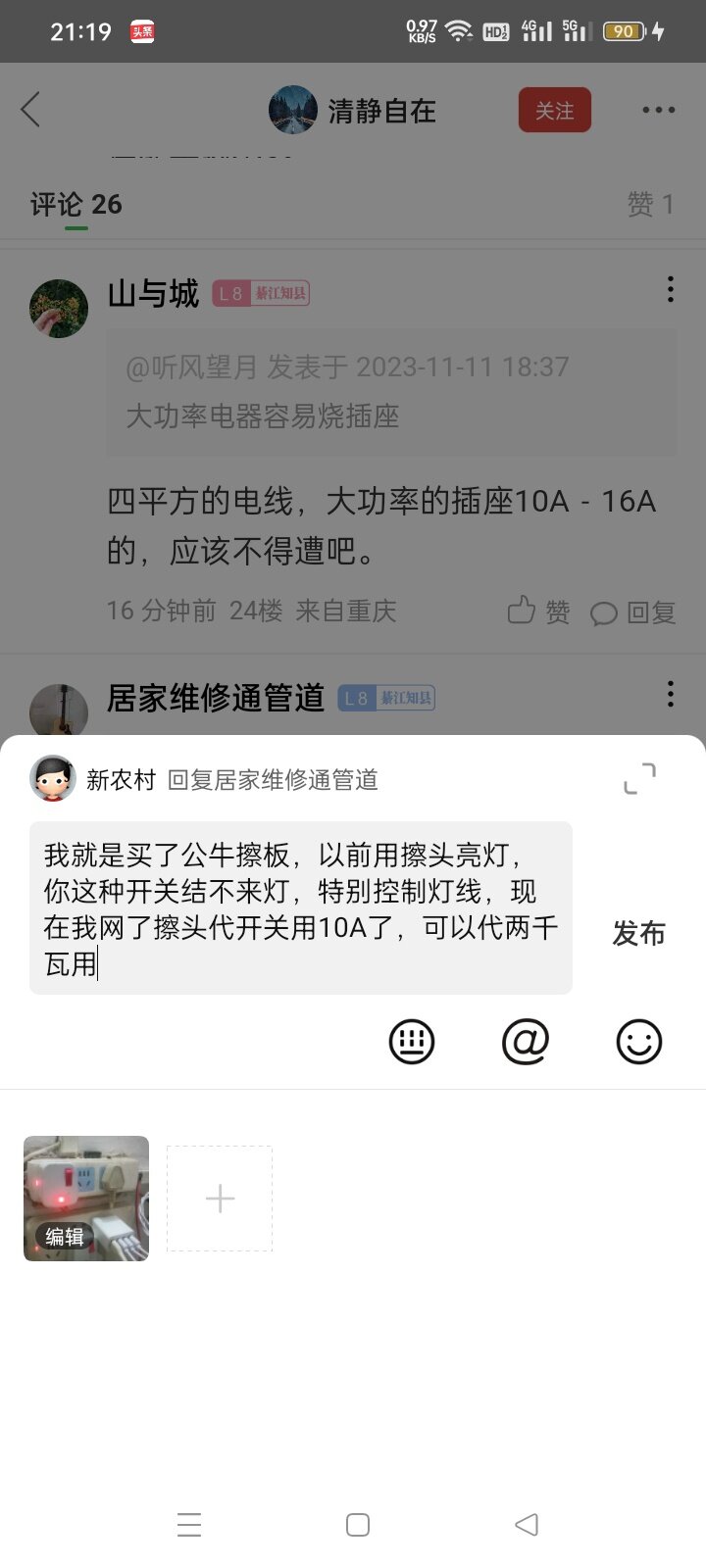706x1568 pixels.
Task: View 山与城's profile avatar
Action: 59,307
